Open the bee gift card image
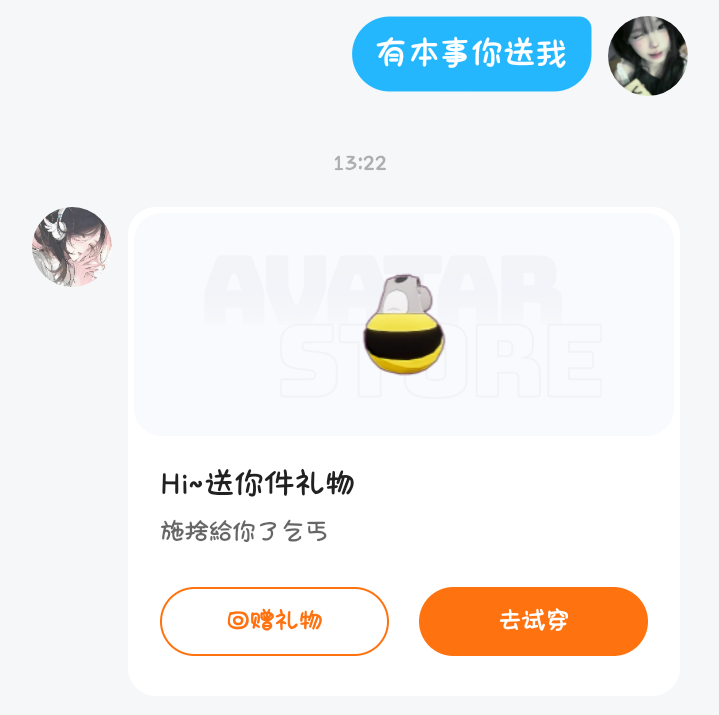This screenshot has width=719, height=715. [x=404, y=324]
